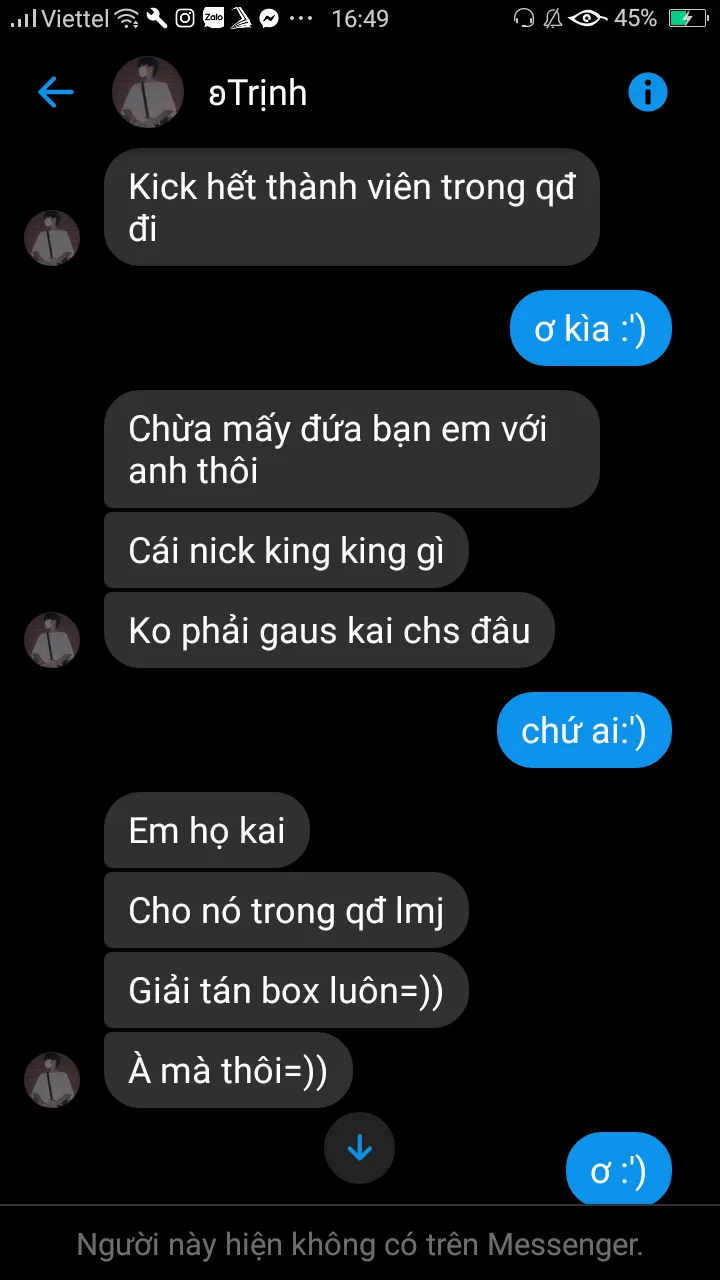Open Trịnh's profile picture in header

pyautogui.click(x=148, y=93)
